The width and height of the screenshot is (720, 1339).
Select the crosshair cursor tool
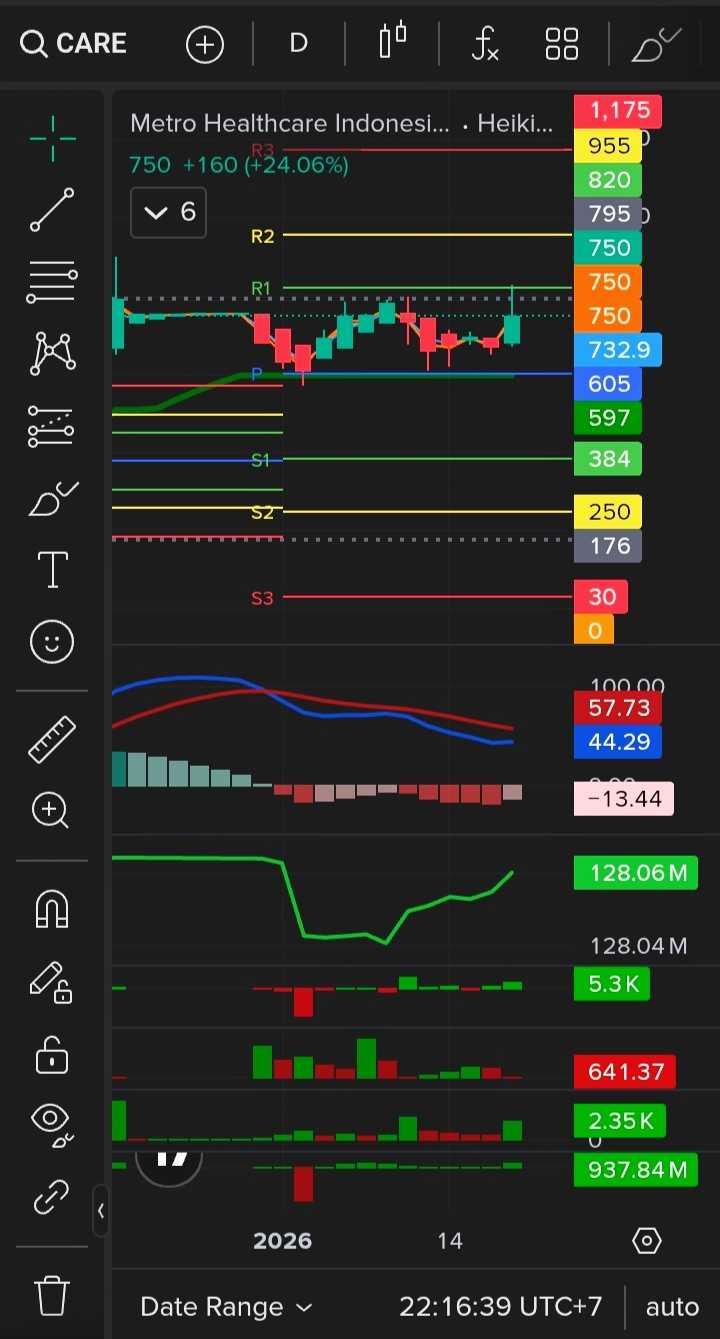pos(52,139)
